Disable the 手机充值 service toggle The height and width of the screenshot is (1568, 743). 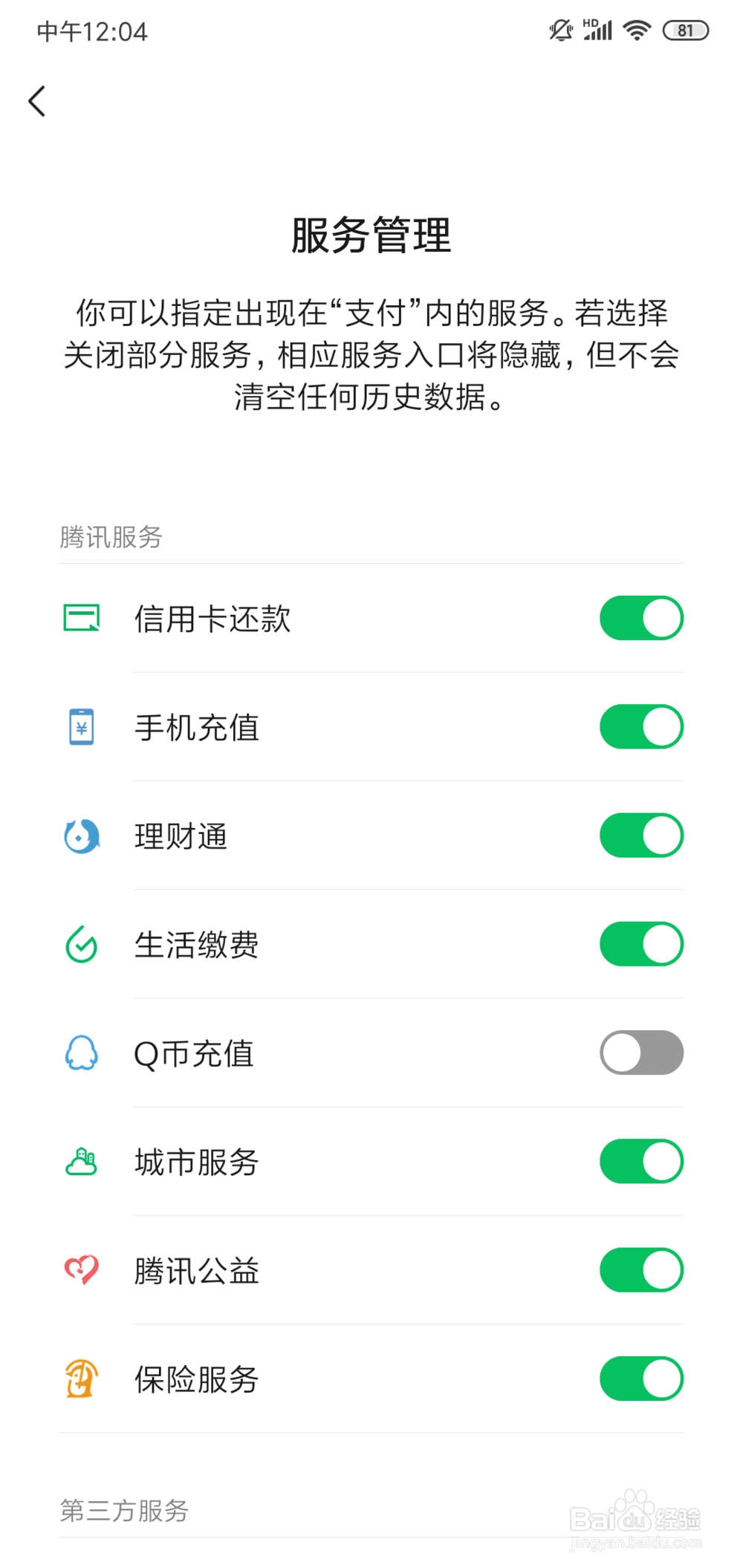click(x=641, y=726)
